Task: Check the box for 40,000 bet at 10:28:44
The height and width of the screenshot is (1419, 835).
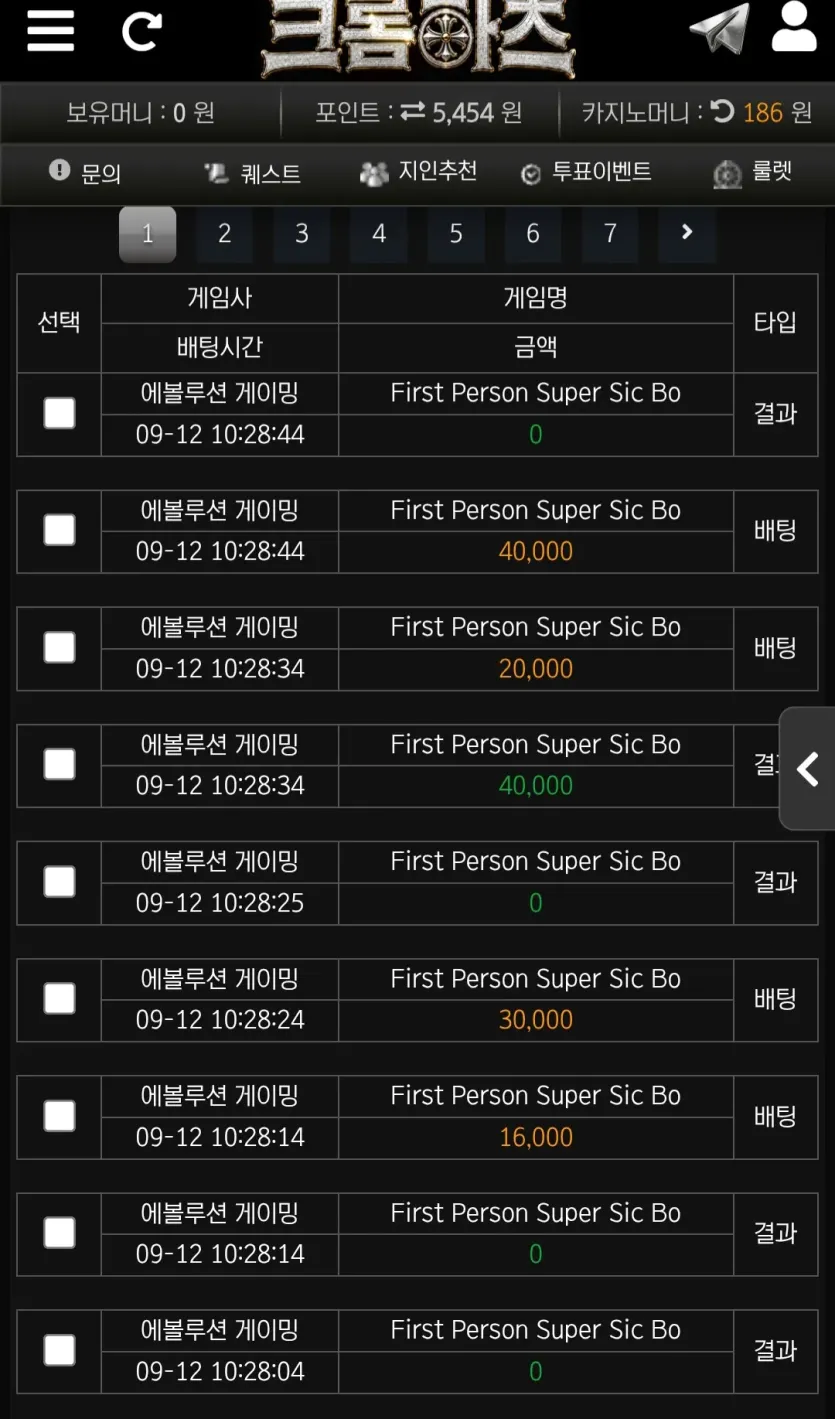Action: [x=59, y=530]
